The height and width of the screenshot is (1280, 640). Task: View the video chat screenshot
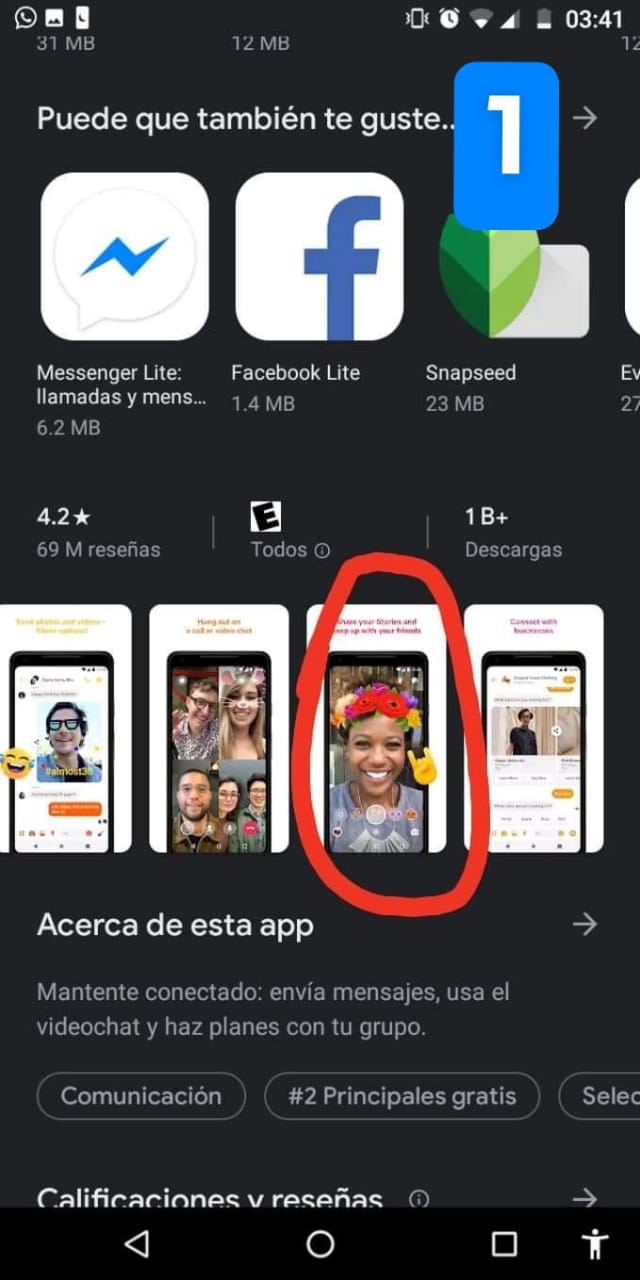coord(219,729)
